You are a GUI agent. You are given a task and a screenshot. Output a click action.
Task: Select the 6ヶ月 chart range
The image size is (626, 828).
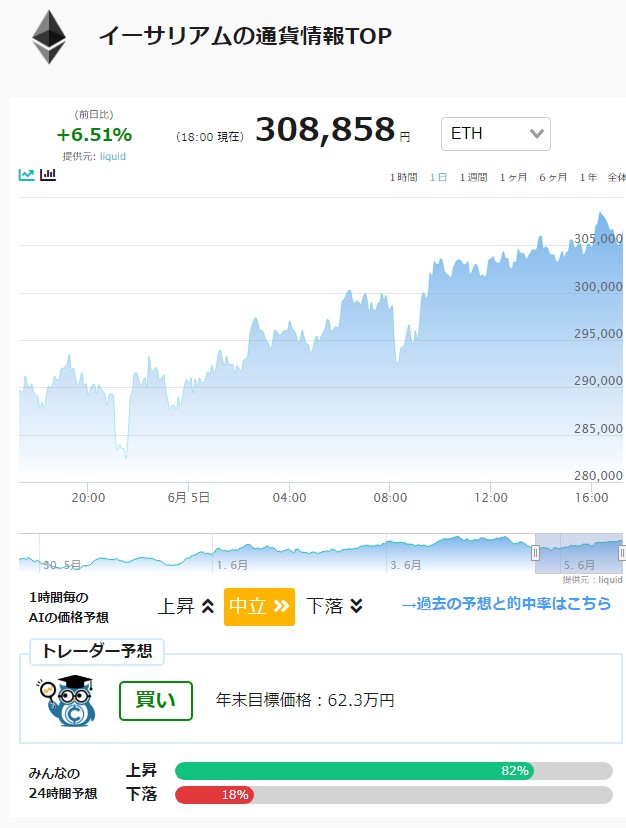coord(553,177)
